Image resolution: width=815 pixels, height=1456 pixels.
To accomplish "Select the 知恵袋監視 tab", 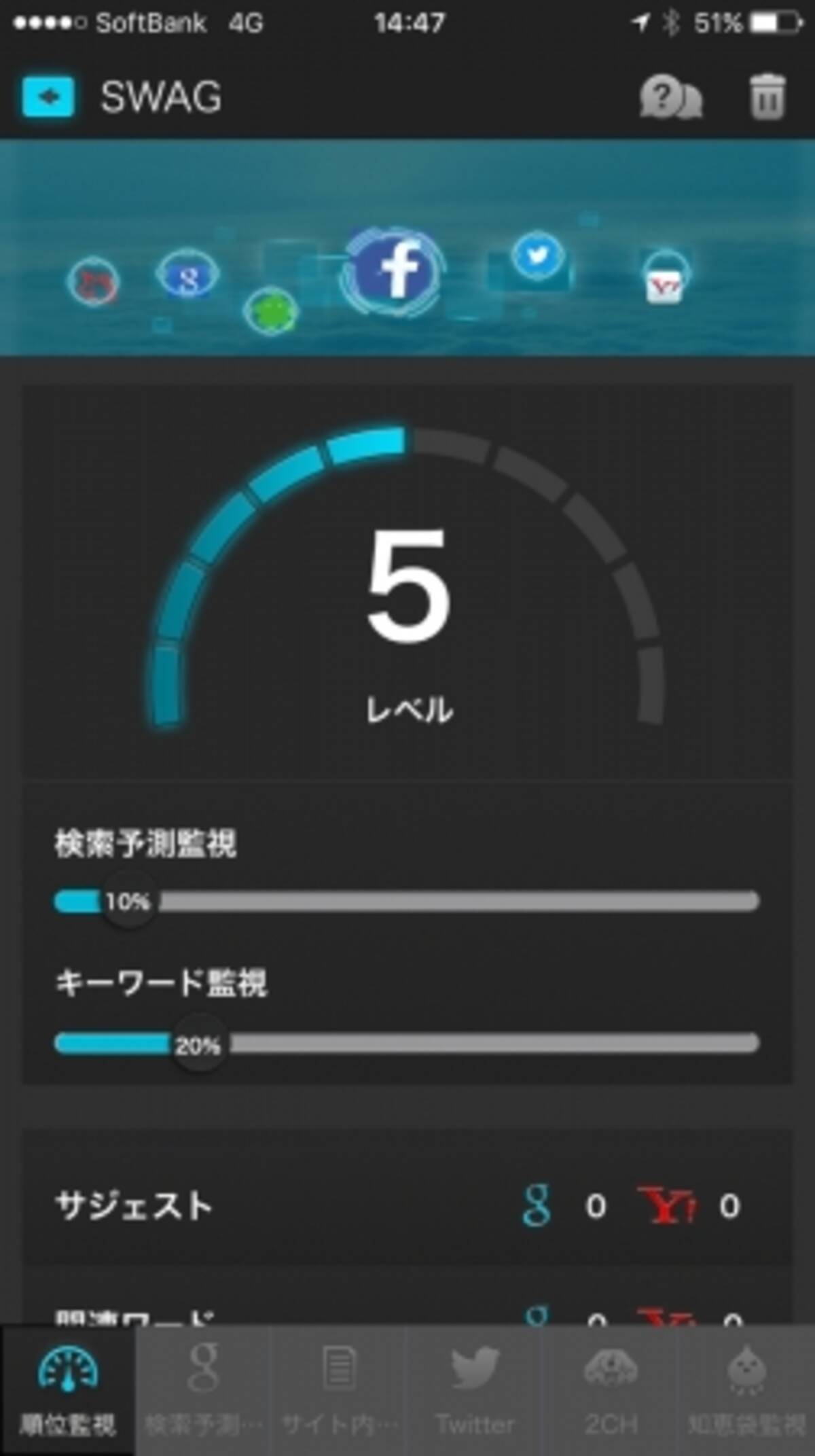I will click(746, 1391).
